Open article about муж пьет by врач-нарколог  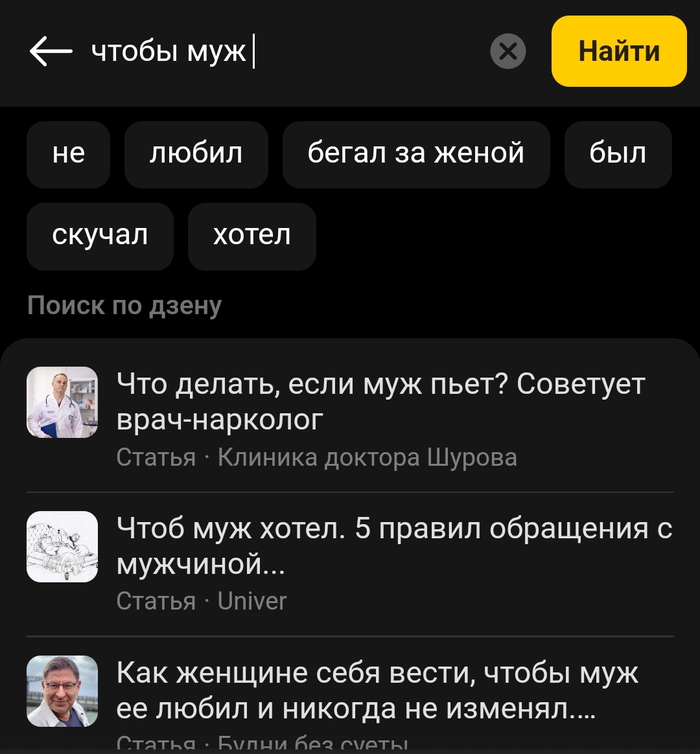coord(380,402)
